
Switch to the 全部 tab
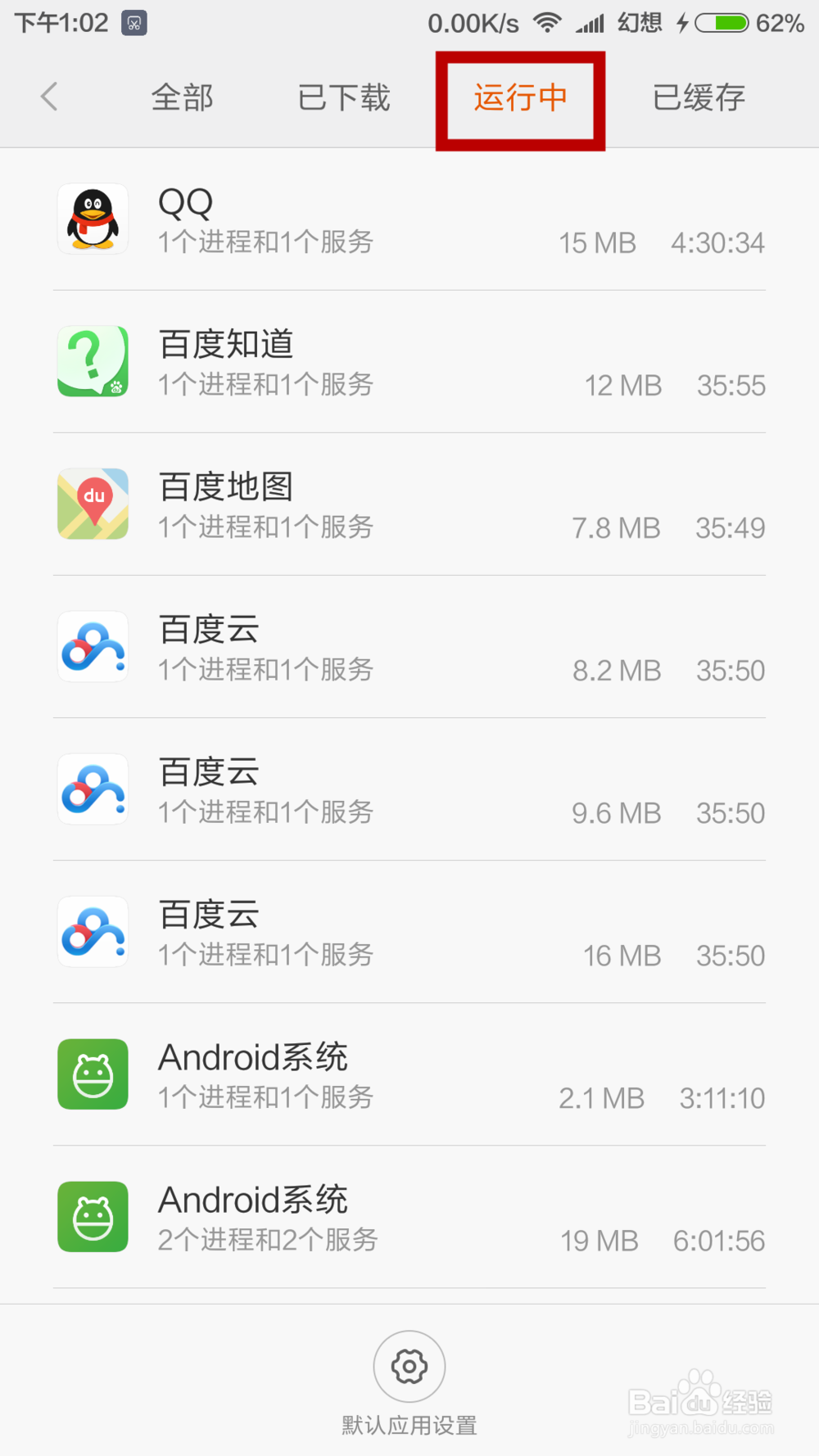[x=182, y=97]
